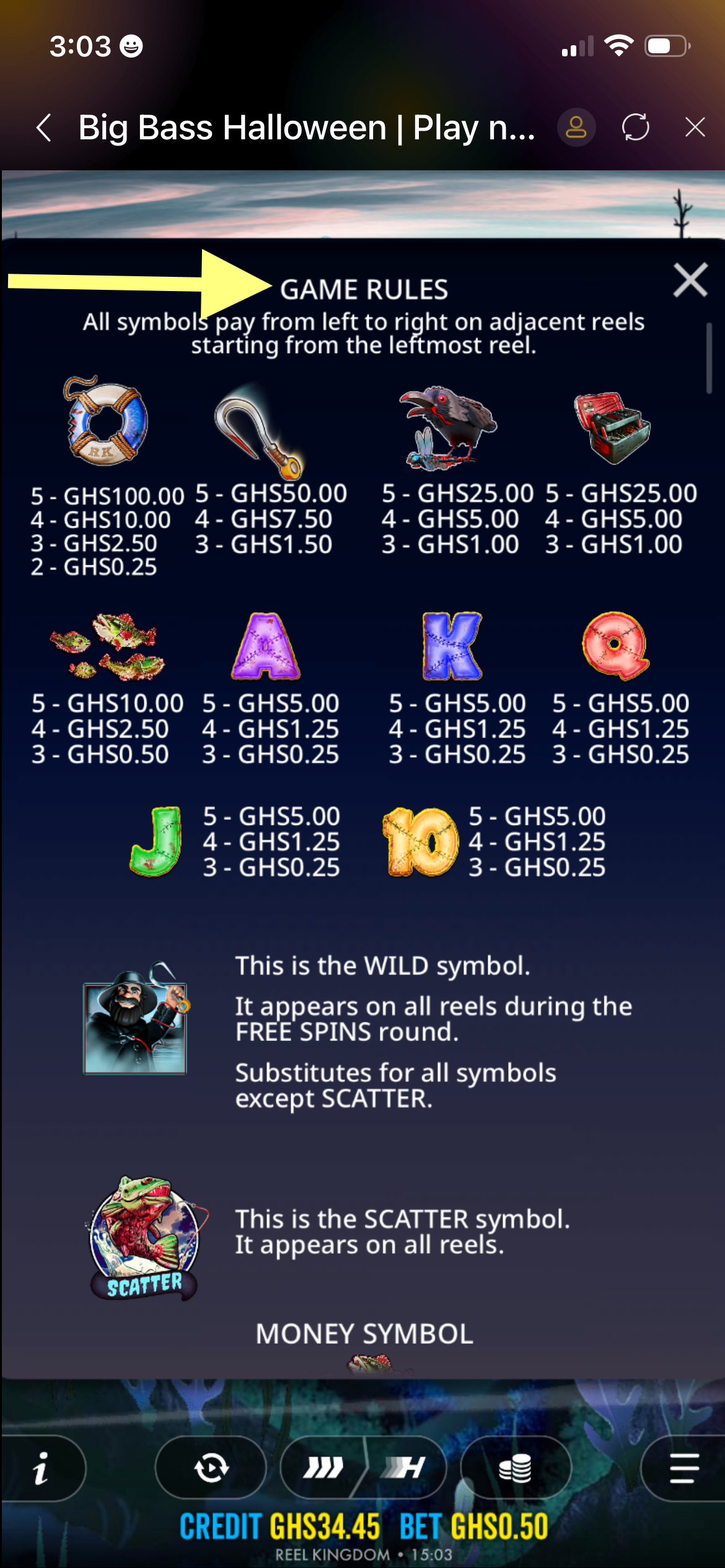Image resolution: width=725 pixels, height=1568 pixels.
Task: Open the account profile icon
Action: [x=576, y=128]
